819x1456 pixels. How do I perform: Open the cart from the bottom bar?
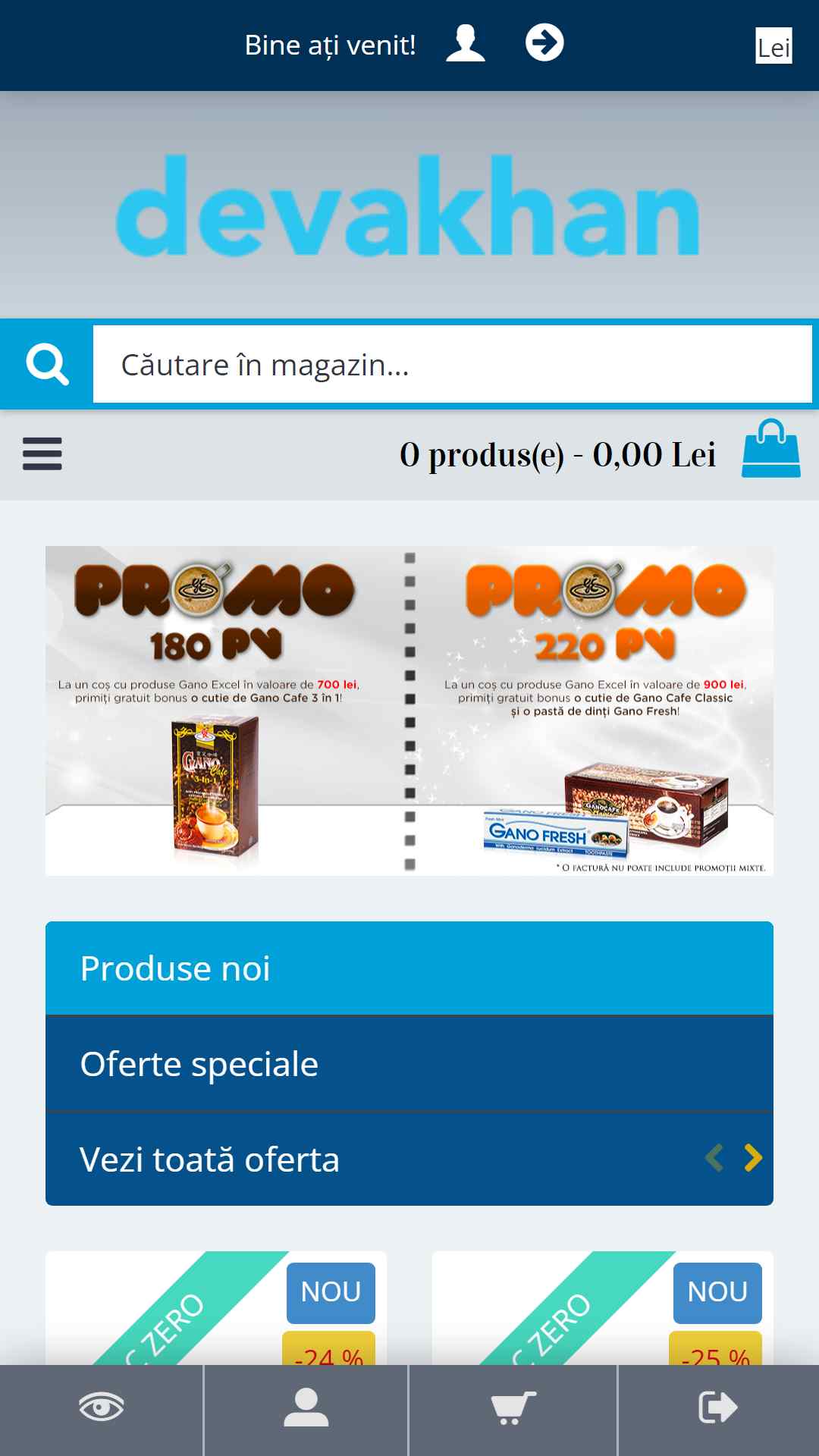point(513,1407)
